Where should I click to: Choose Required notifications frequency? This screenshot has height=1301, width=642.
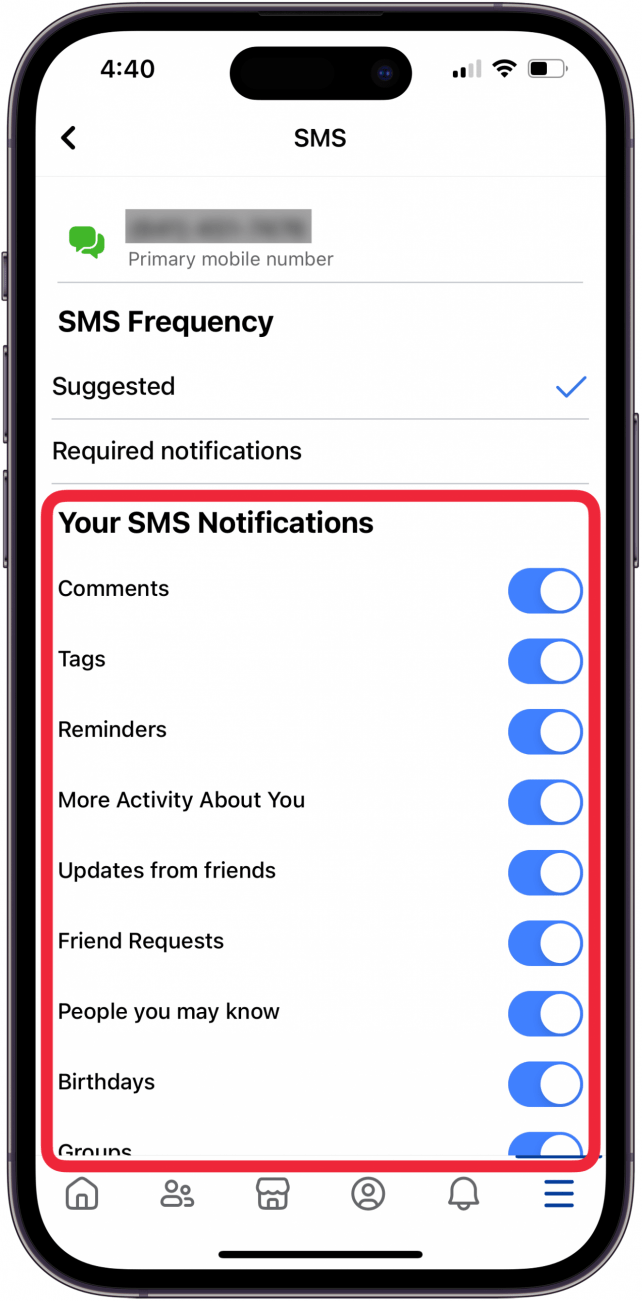[320, 451]
